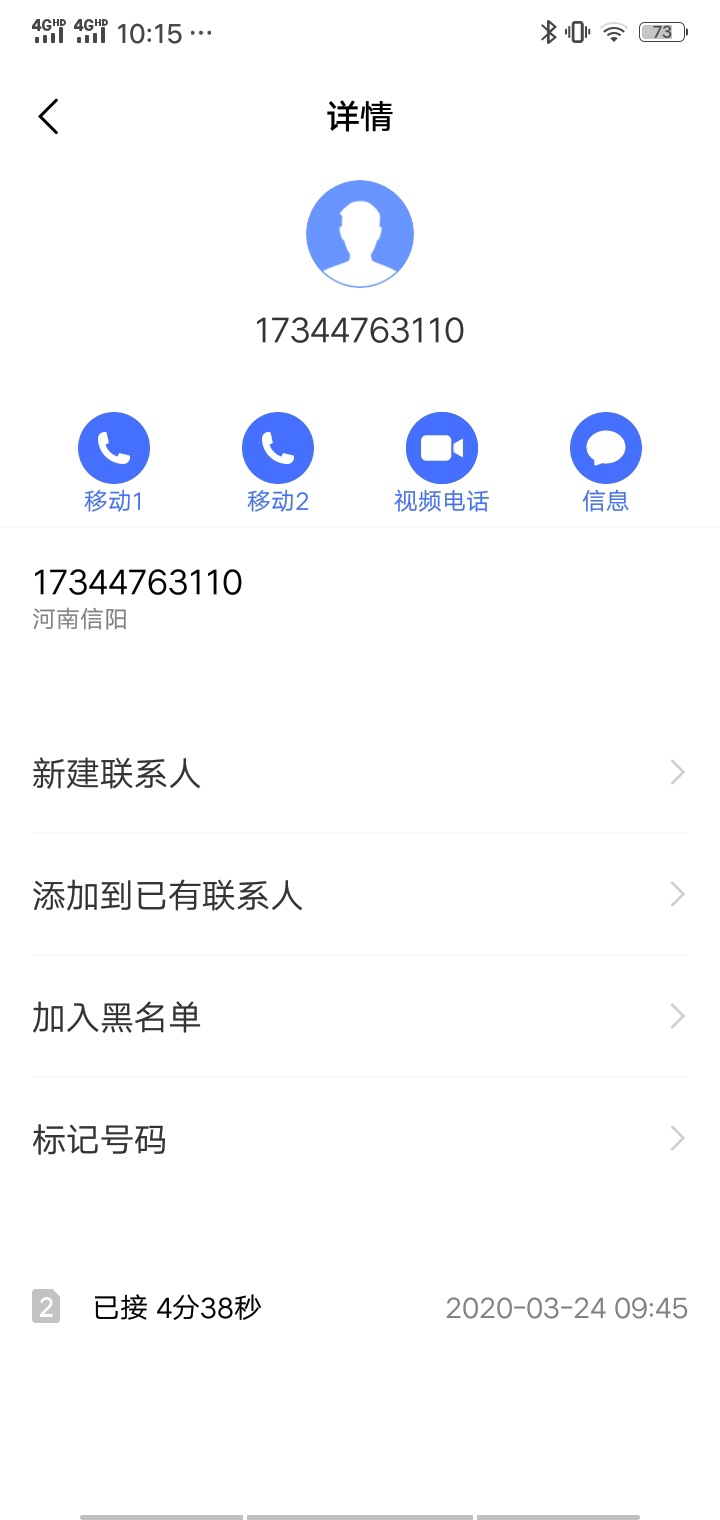Open 新建联系人 to create a contact

(360, 773)
